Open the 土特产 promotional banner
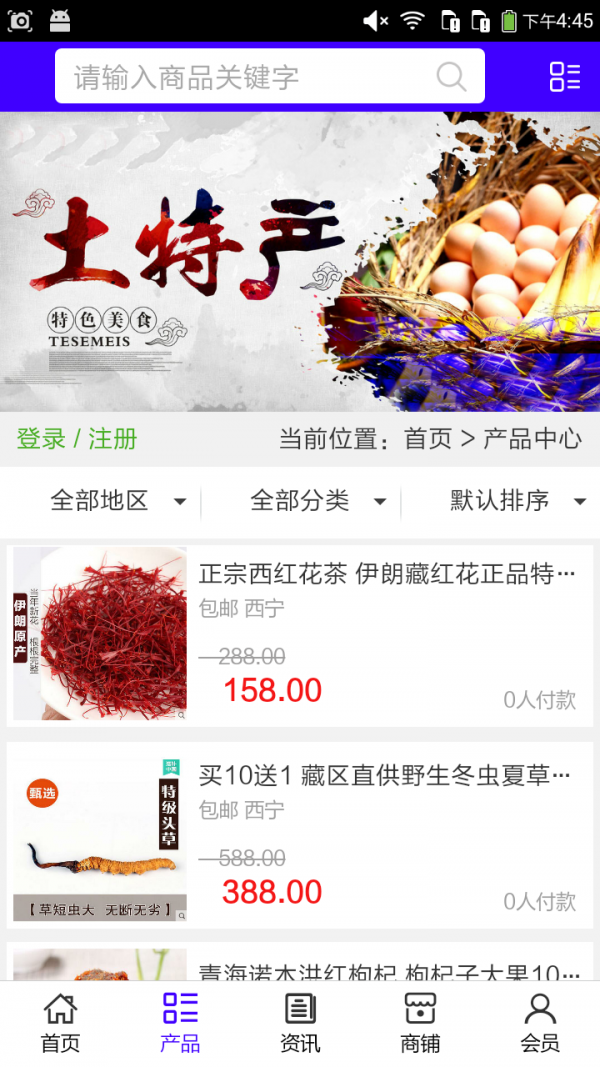The height and width of the screenshot is (1067, 600). (x=300, y=262)
